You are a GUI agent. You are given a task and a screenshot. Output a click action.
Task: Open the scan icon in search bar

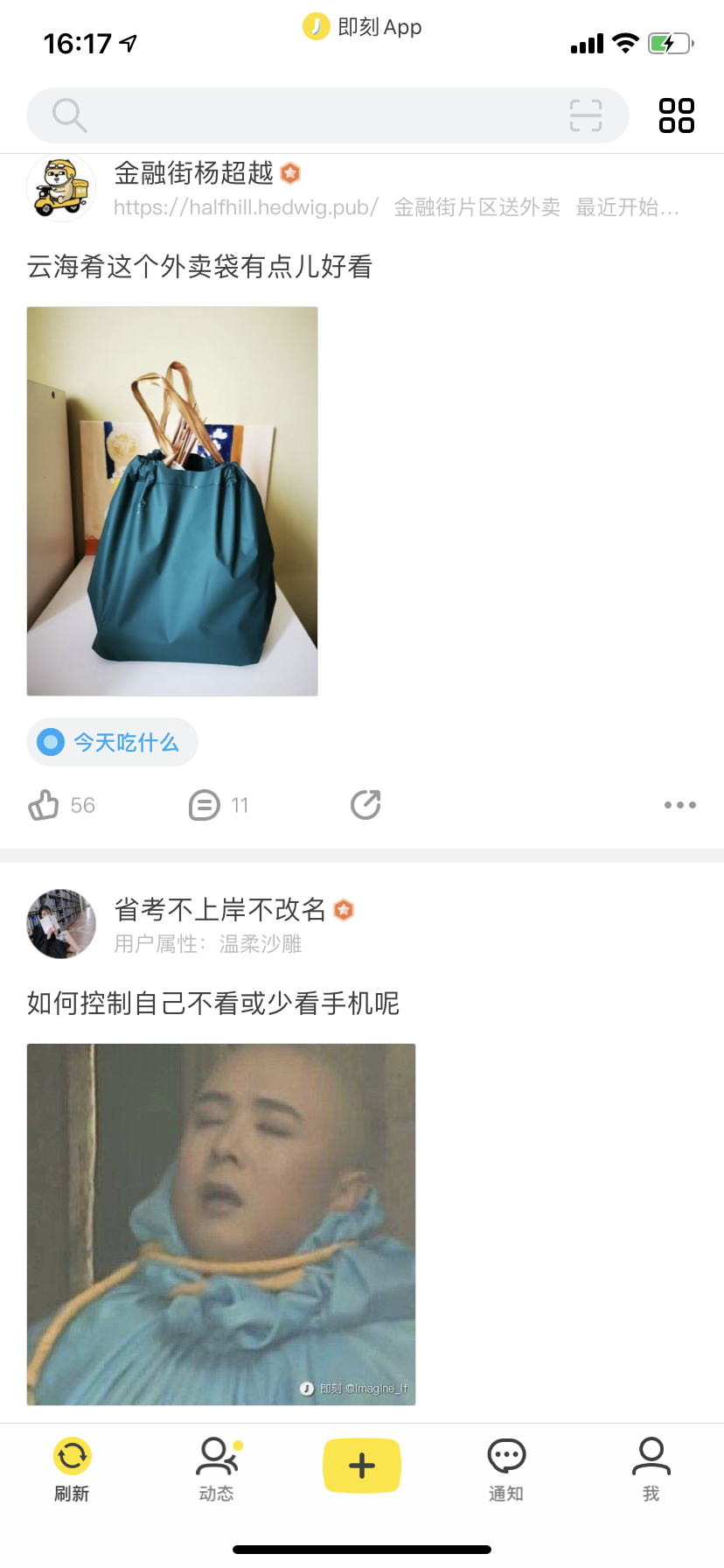(585, 115)
